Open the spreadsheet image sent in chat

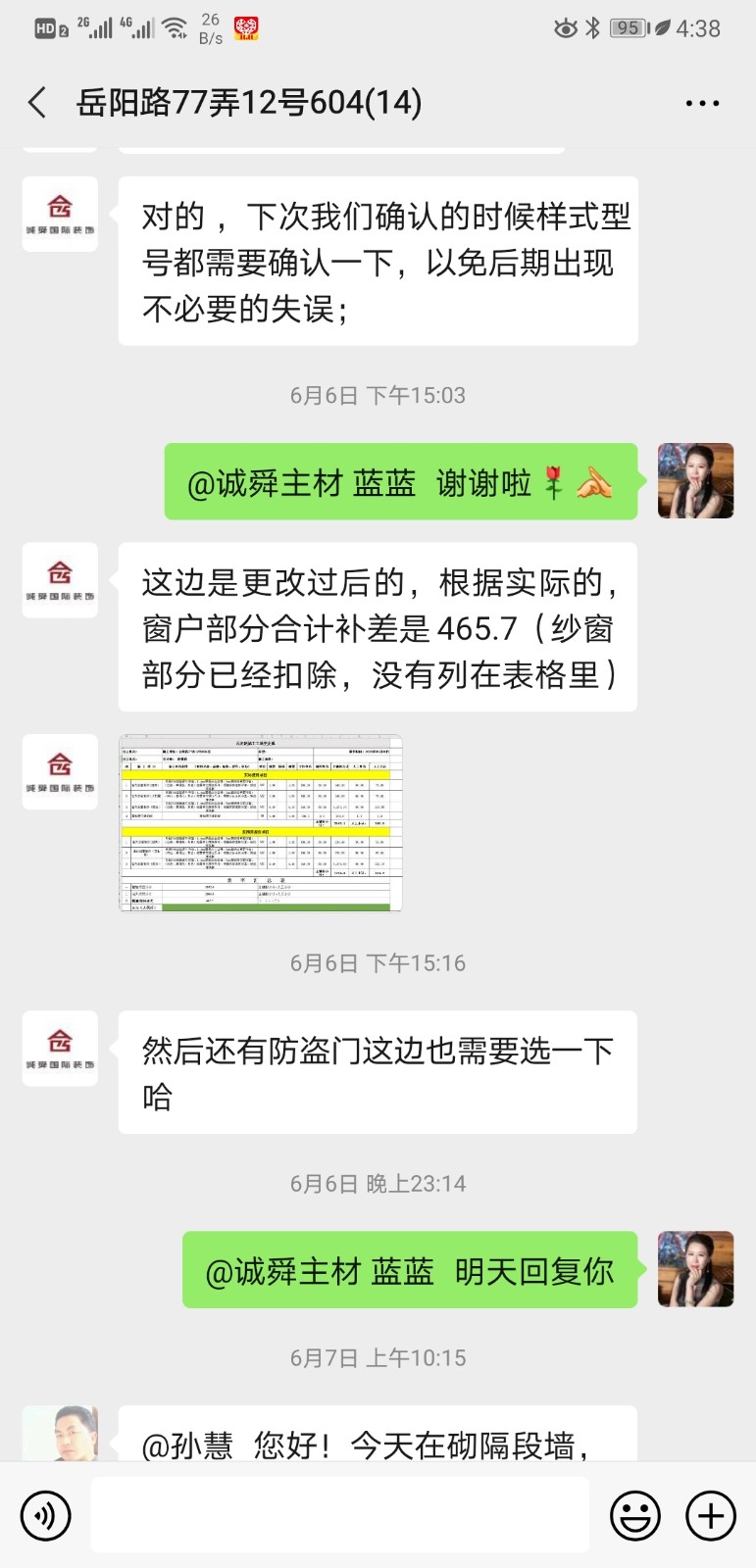click(261, 823)
